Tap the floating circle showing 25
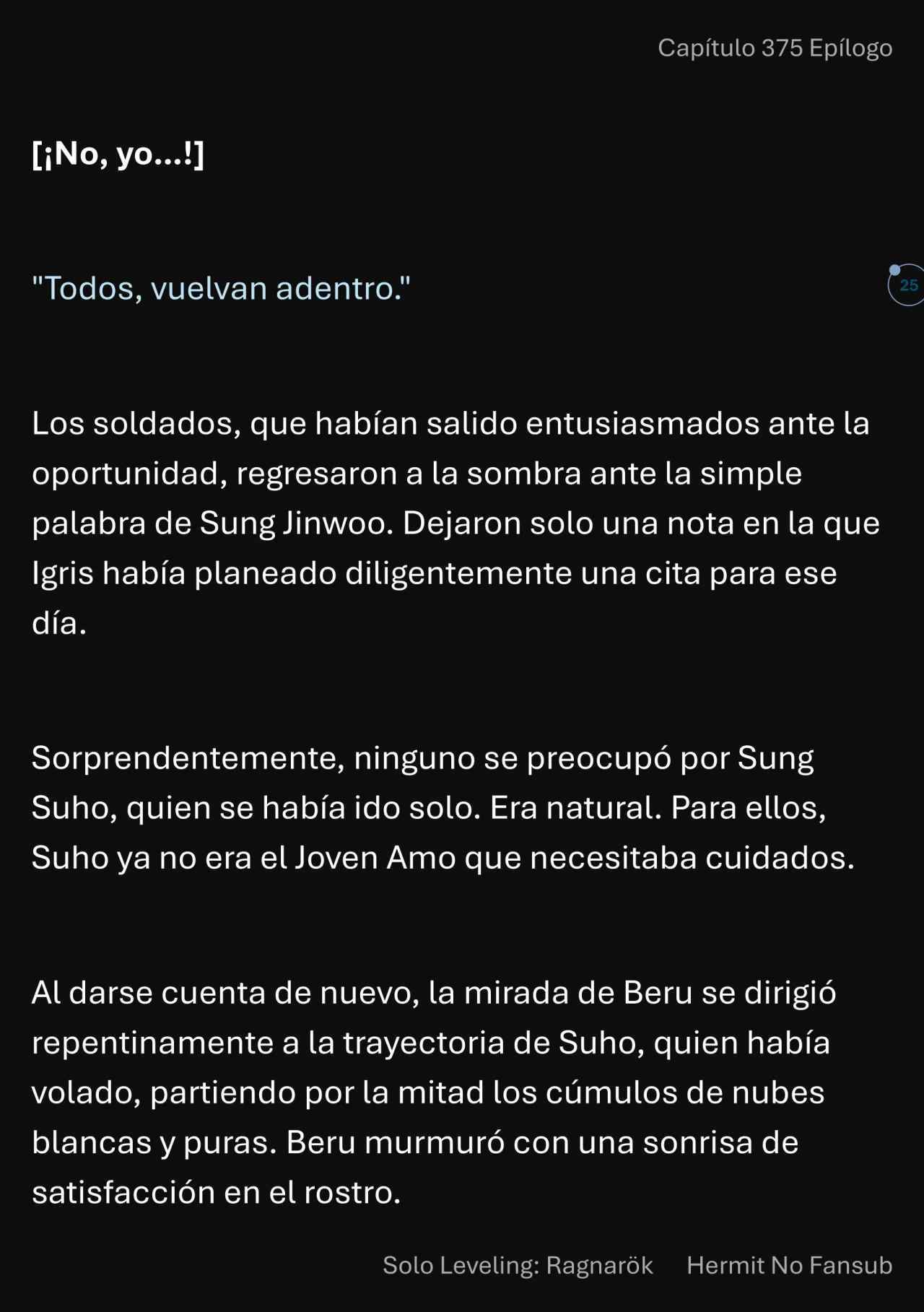The height and width of the screenshot is (1312, 924). point(907,285)
